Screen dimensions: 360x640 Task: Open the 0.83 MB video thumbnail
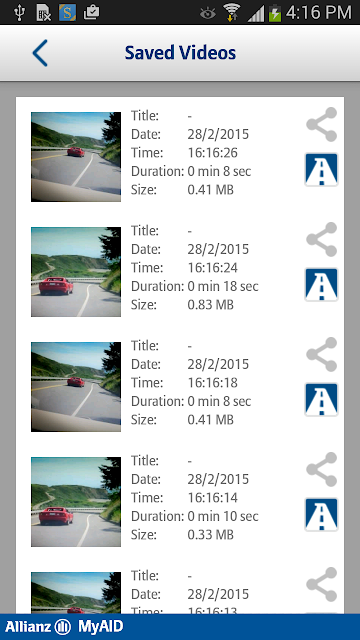tap(76, 272)
